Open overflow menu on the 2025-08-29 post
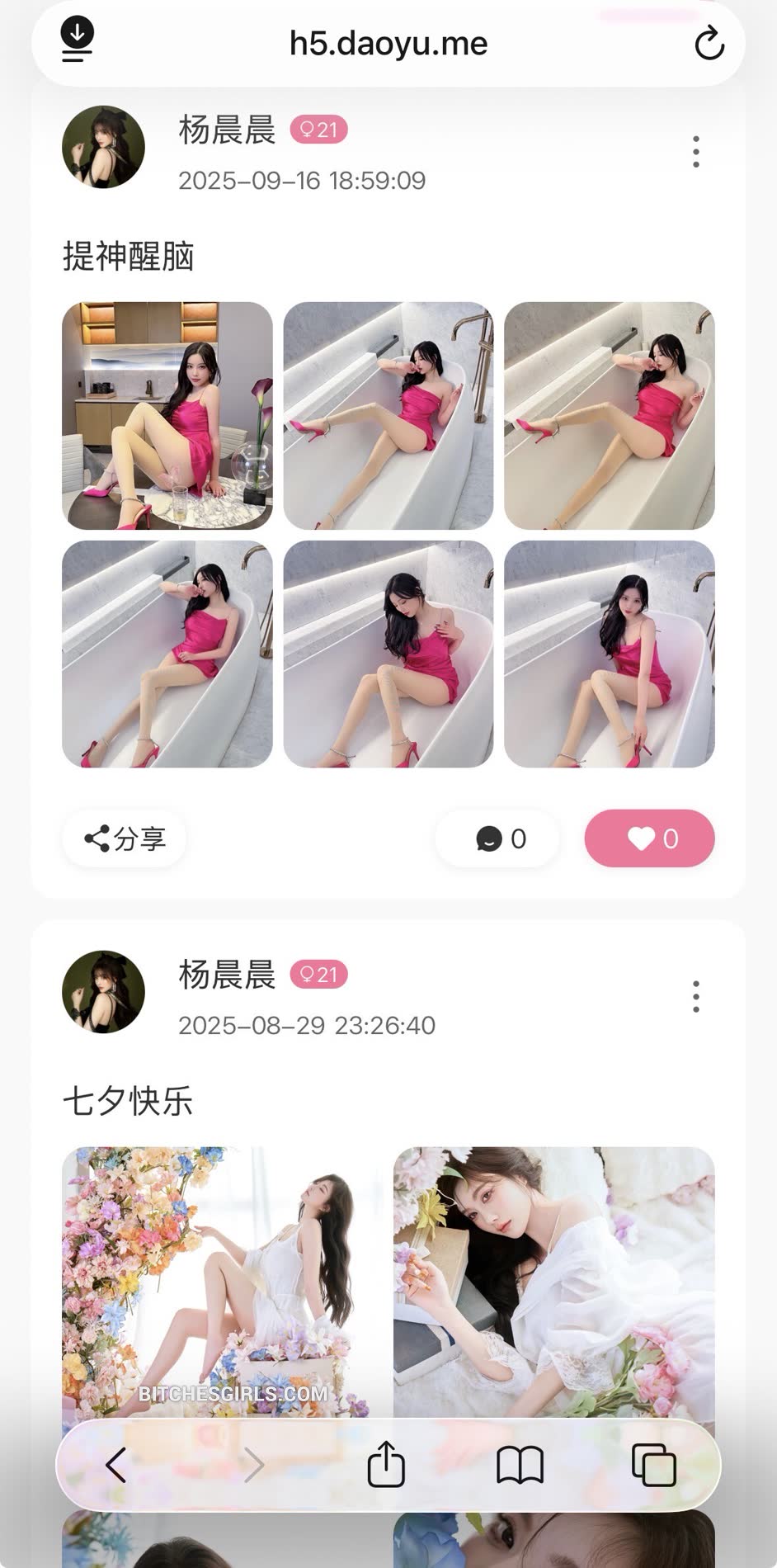Screen dimensions: 777x1568 tap(696, 997)
